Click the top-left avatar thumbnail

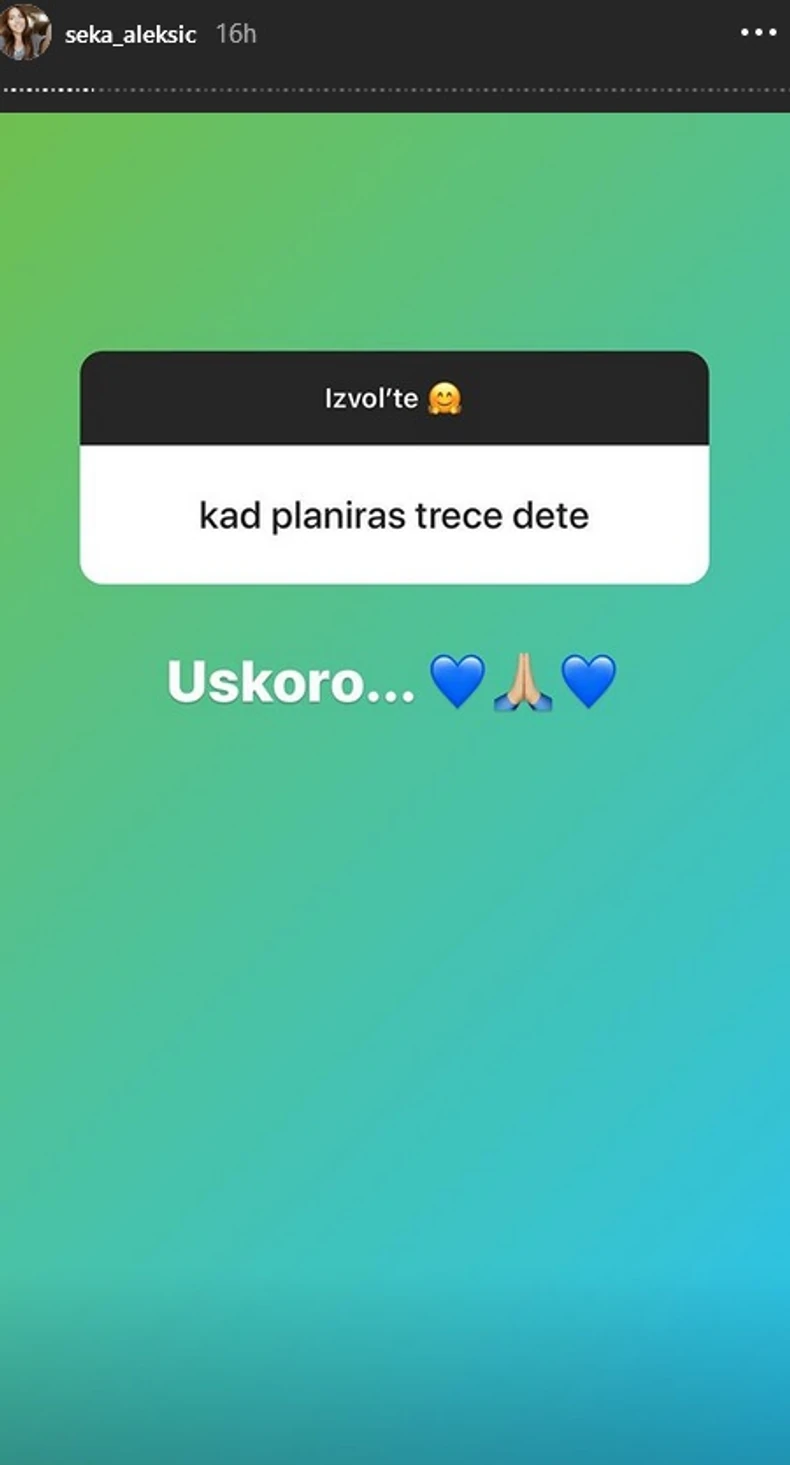25,33
